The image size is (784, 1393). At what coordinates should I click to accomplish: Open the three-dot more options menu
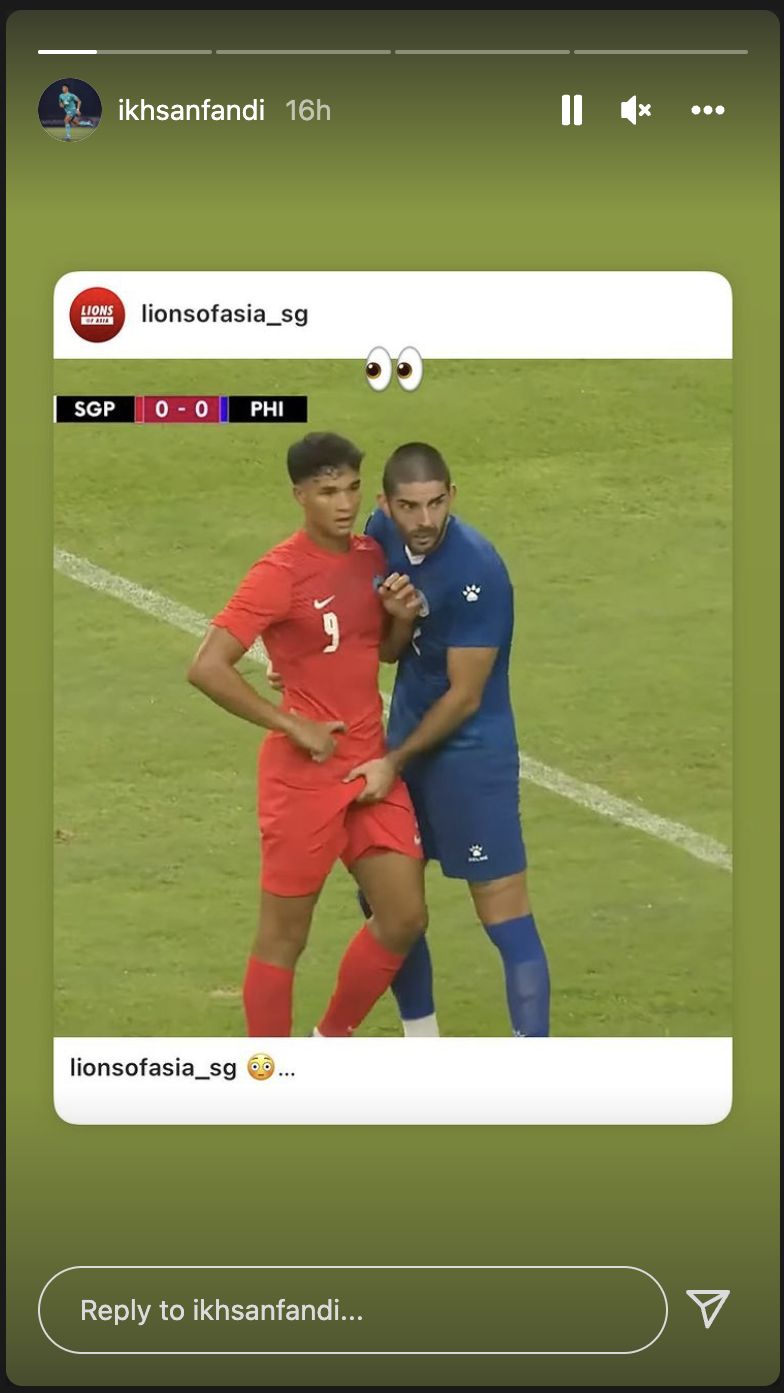pyautogui.click(x=708, y=110)
